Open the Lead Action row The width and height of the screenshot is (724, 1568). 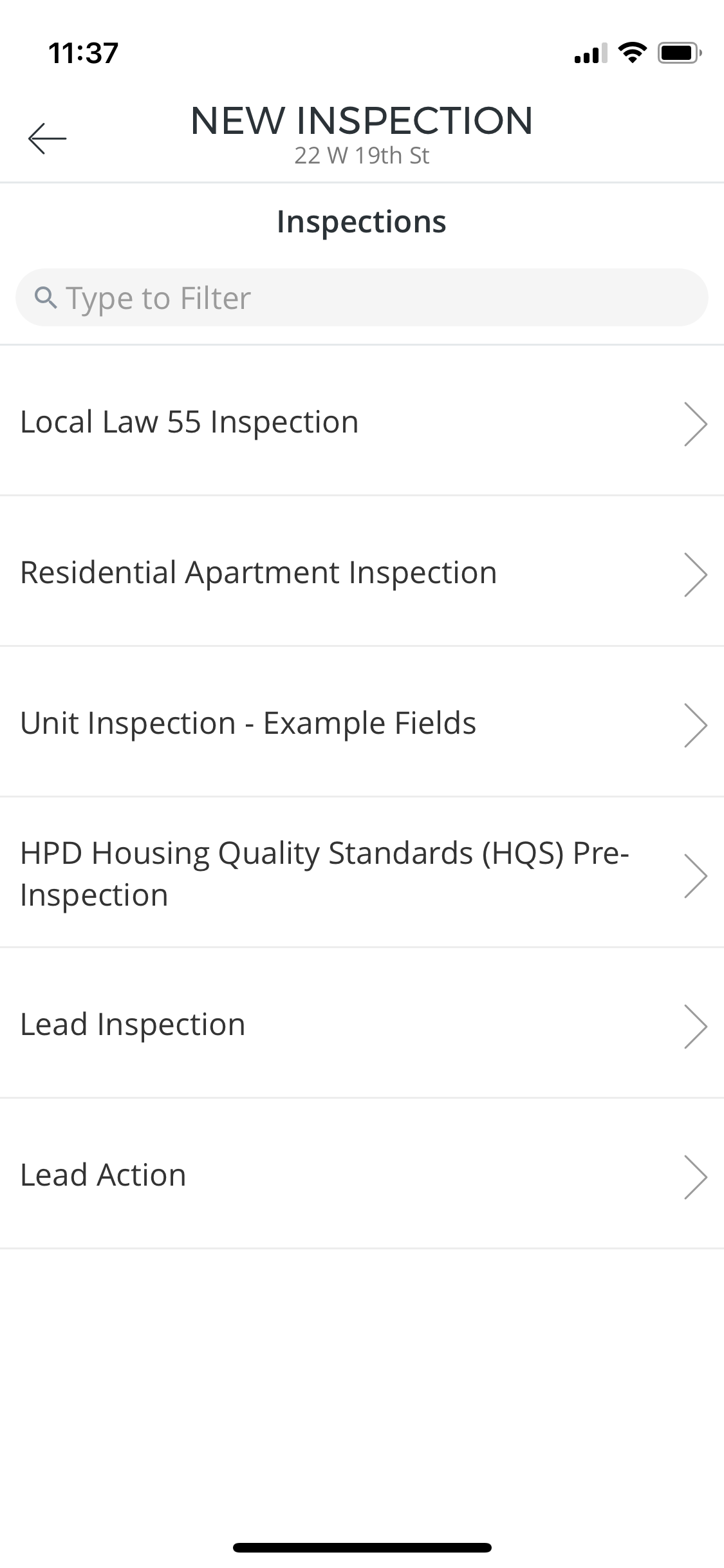point(362,1174)
